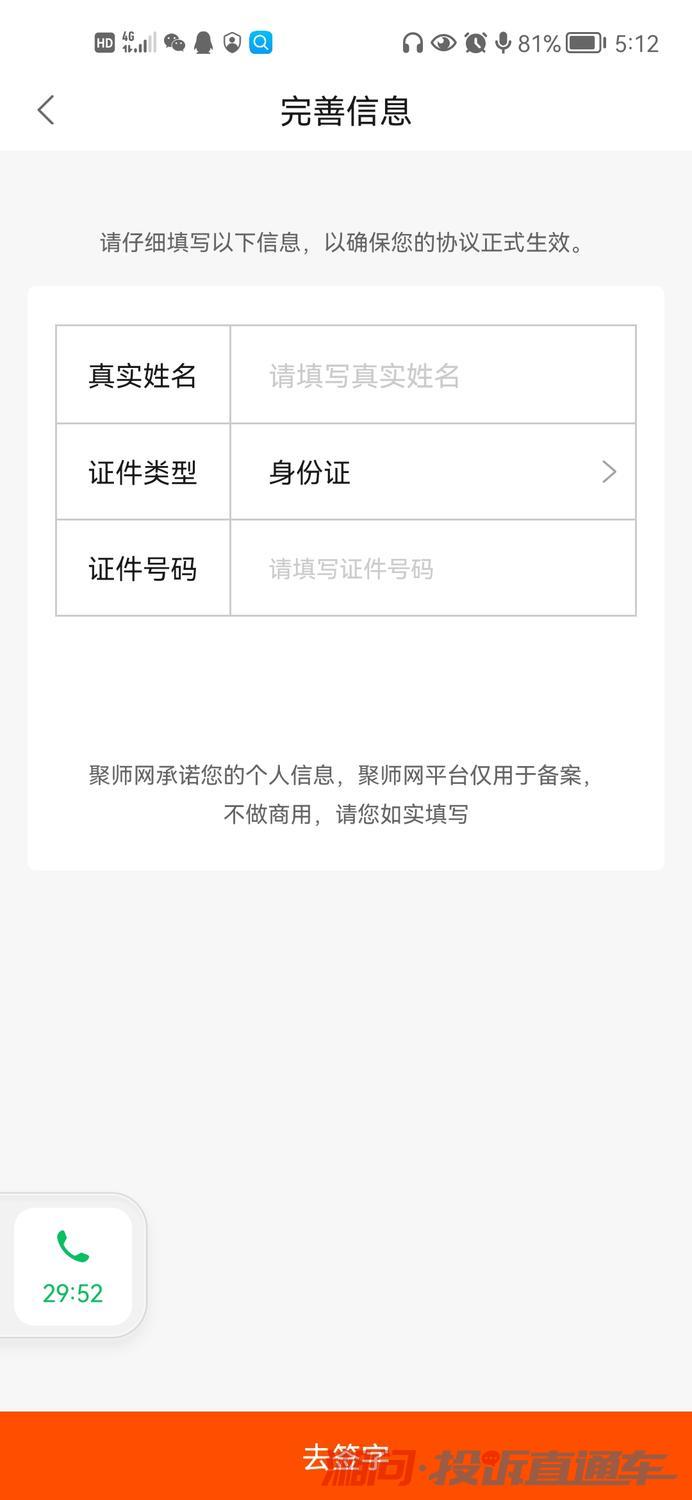Focus the 证件号码 input field
Screen dimensions: 692x1500
pyautogui.click(x=433, y=568)
